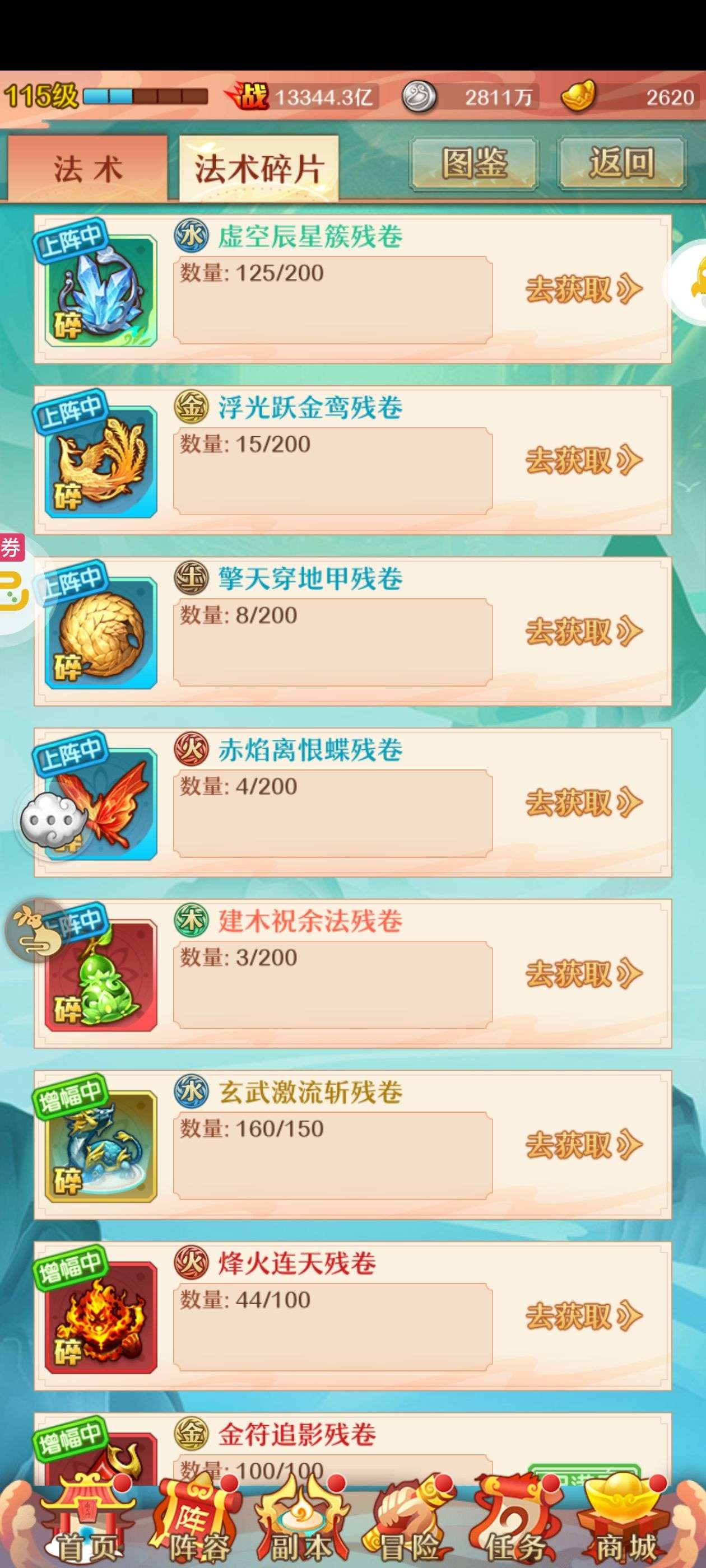
Task: Tap 去获取 for 擎天穿地甲残卷
Action: 583,631
